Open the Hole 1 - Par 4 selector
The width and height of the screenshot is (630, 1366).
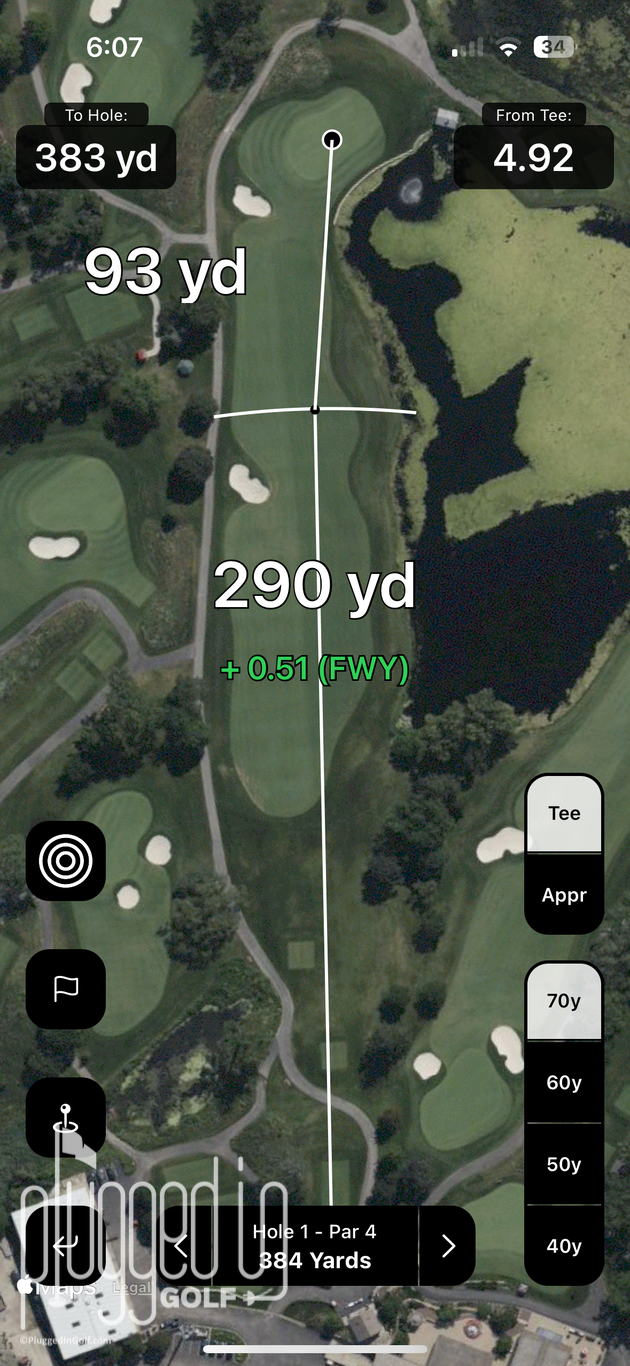[314, 1246]
